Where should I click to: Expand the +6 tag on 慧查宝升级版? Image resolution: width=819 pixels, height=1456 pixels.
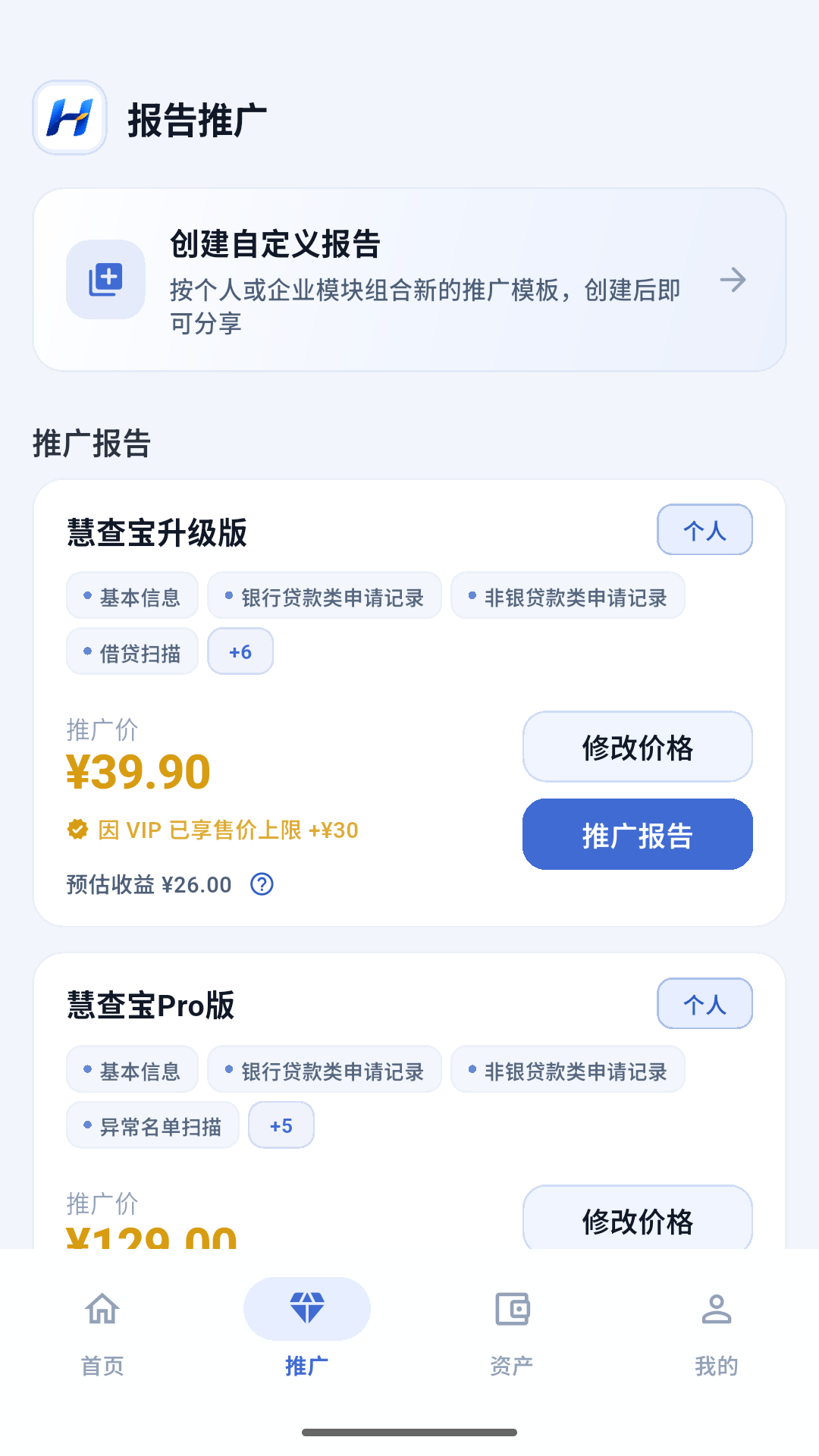240,651
